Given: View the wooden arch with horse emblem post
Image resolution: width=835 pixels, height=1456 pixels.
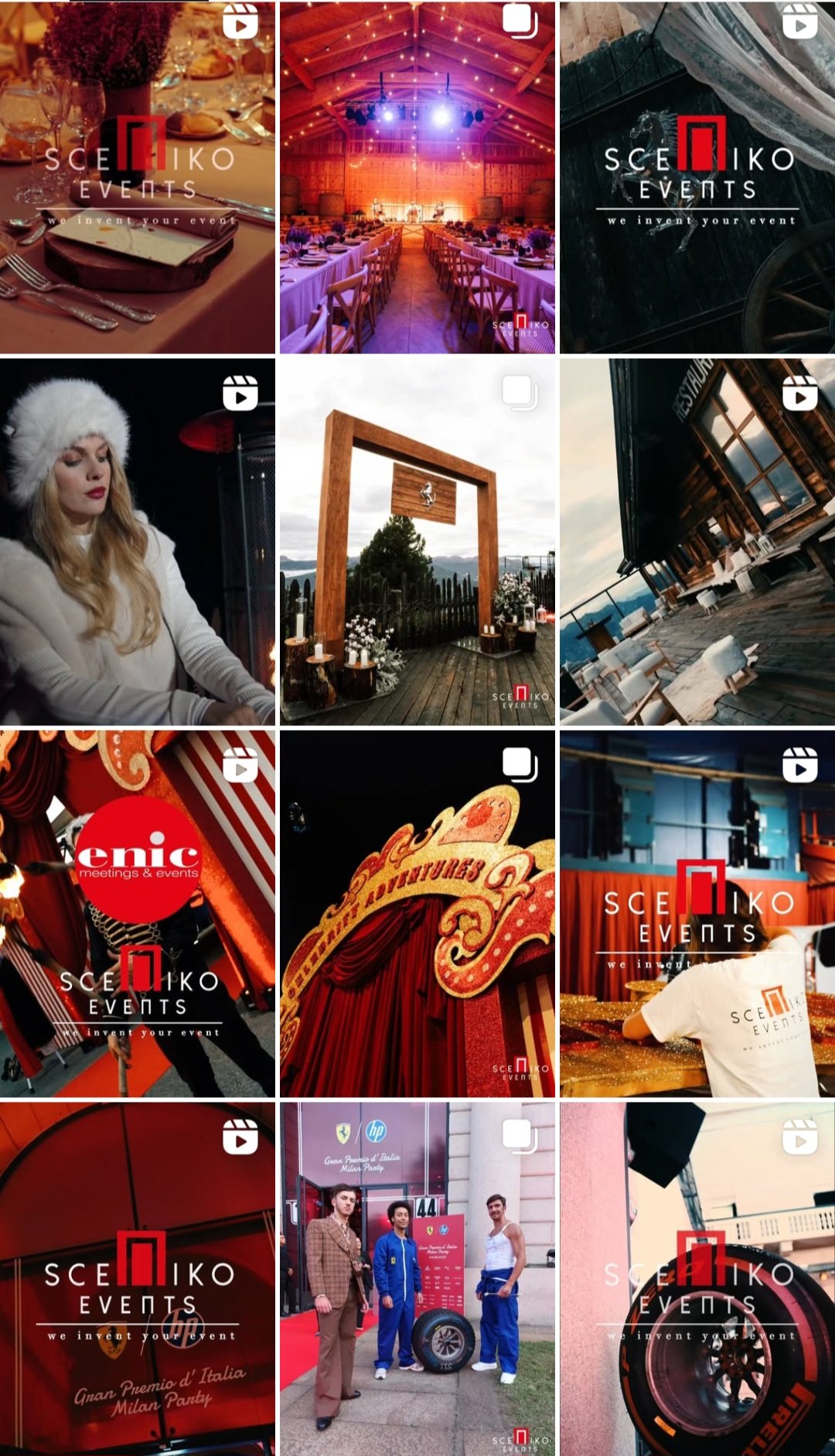Looking at the screenshot, I should (417, 541).
